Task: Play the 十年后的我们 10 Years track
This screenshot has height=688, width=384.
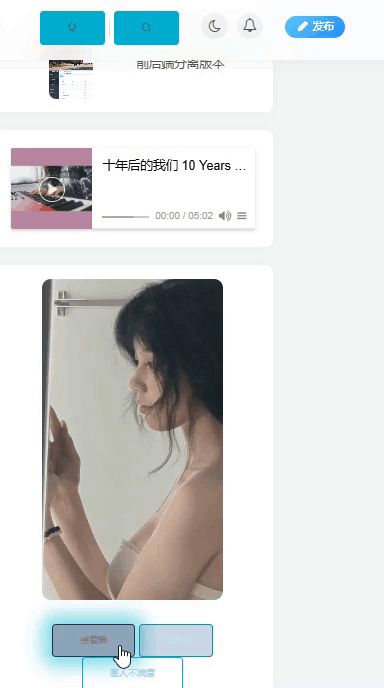Action: 52,189
